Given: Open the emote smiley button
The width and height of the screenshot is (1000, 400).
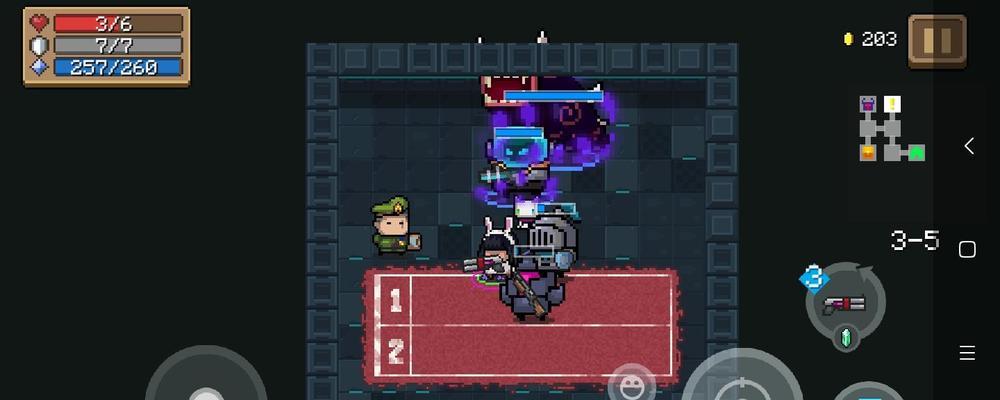Looking at the screenshot, I should click(631, 383).
